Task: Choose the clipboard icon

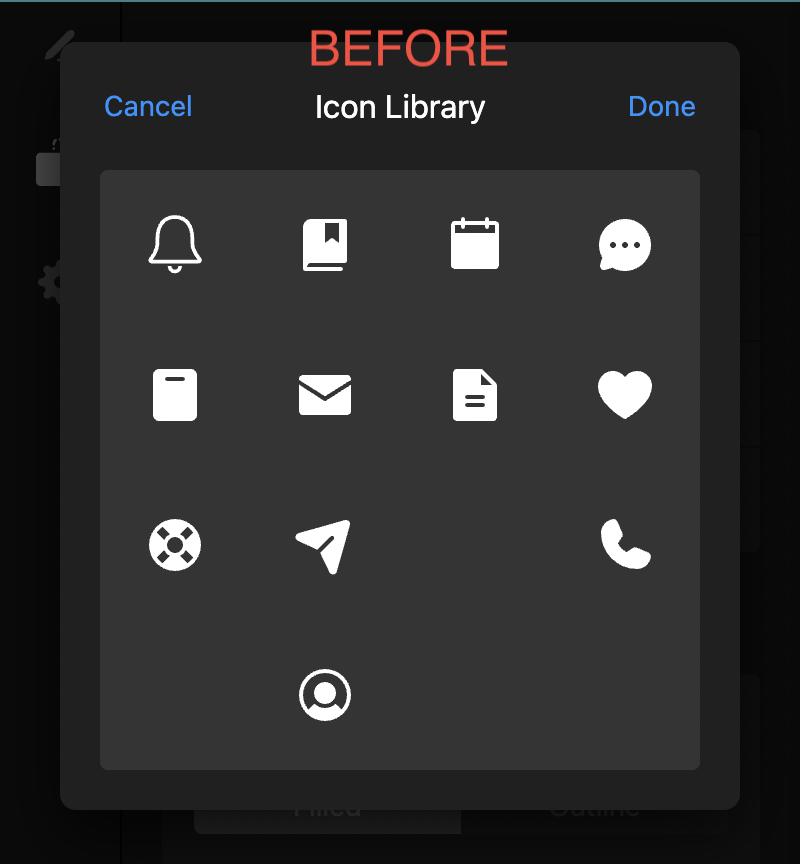Action: pos(175,395)
